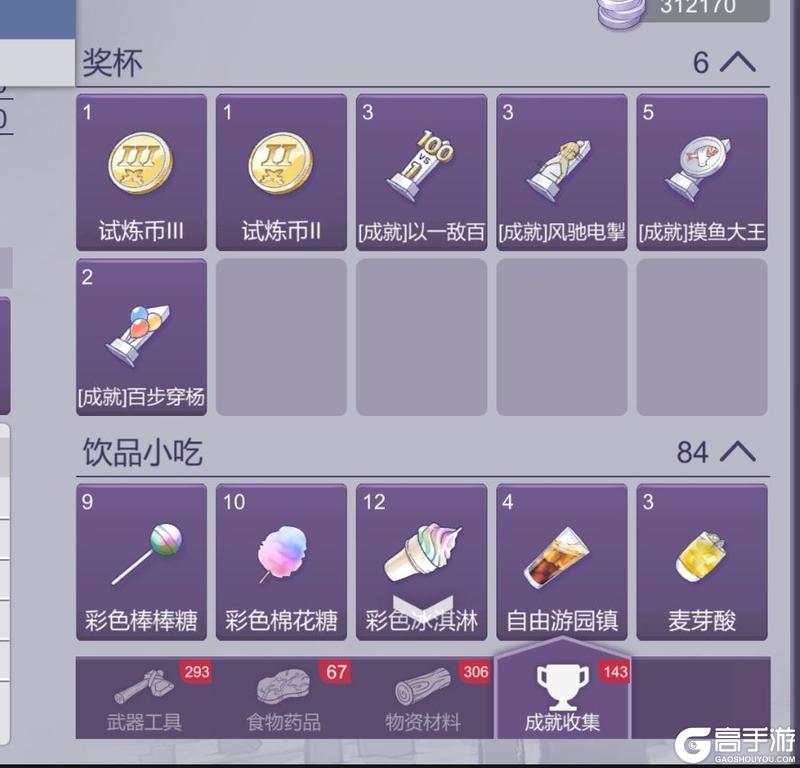
Task: Select the 彩色棒棒糖 item
Action: [141, 561]
